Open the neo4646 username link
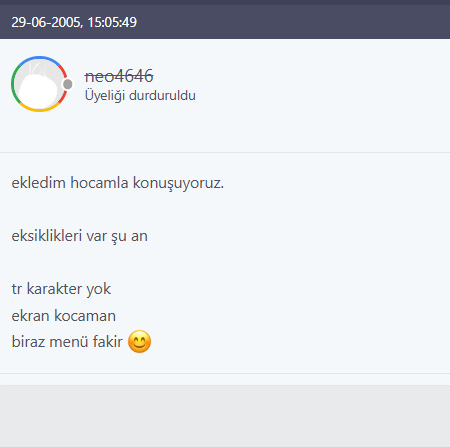 [119, 76]
